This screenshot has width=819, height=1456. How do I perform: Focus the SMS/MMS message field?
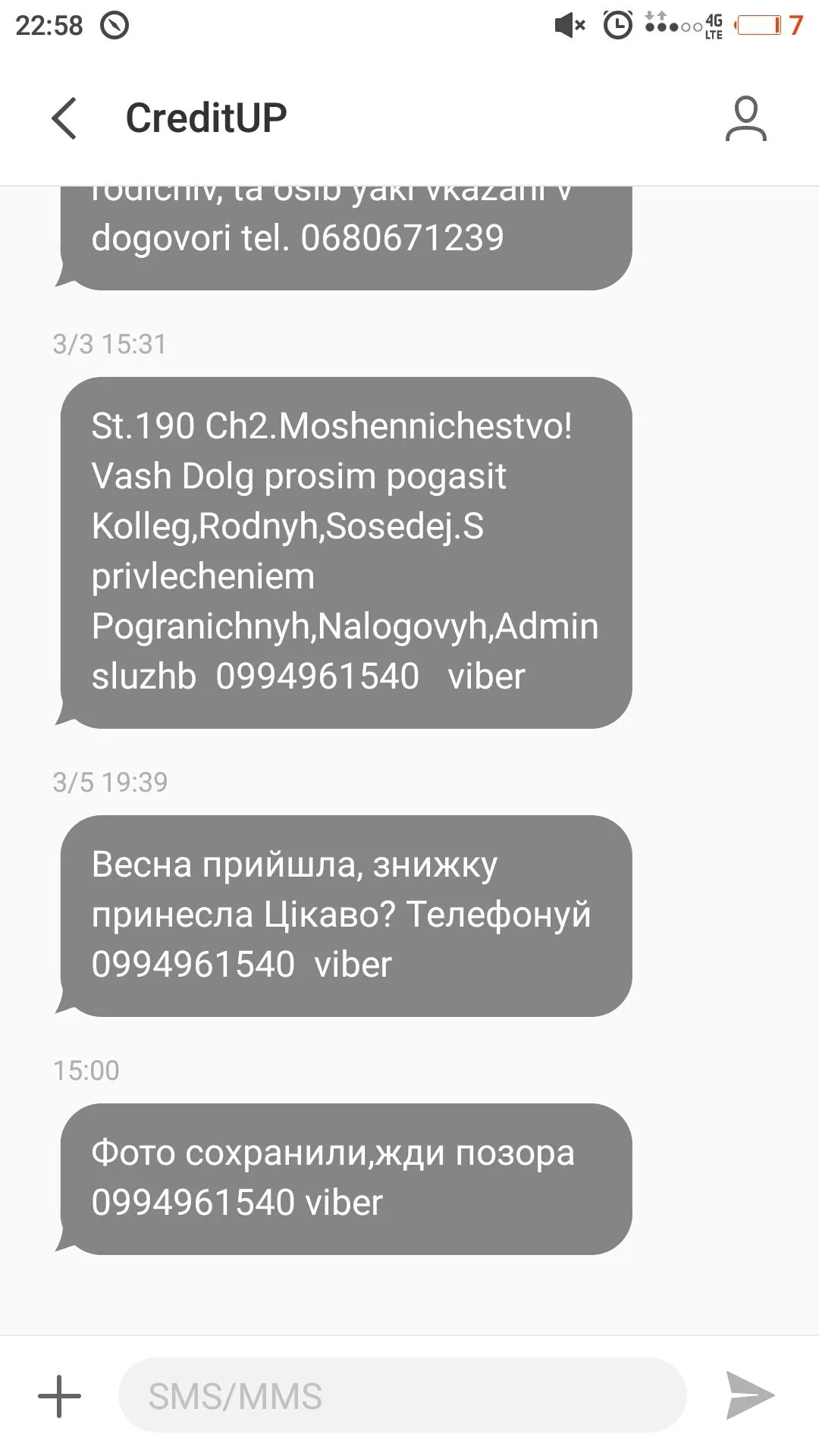pyautogui.click(x=402, y=1396)
